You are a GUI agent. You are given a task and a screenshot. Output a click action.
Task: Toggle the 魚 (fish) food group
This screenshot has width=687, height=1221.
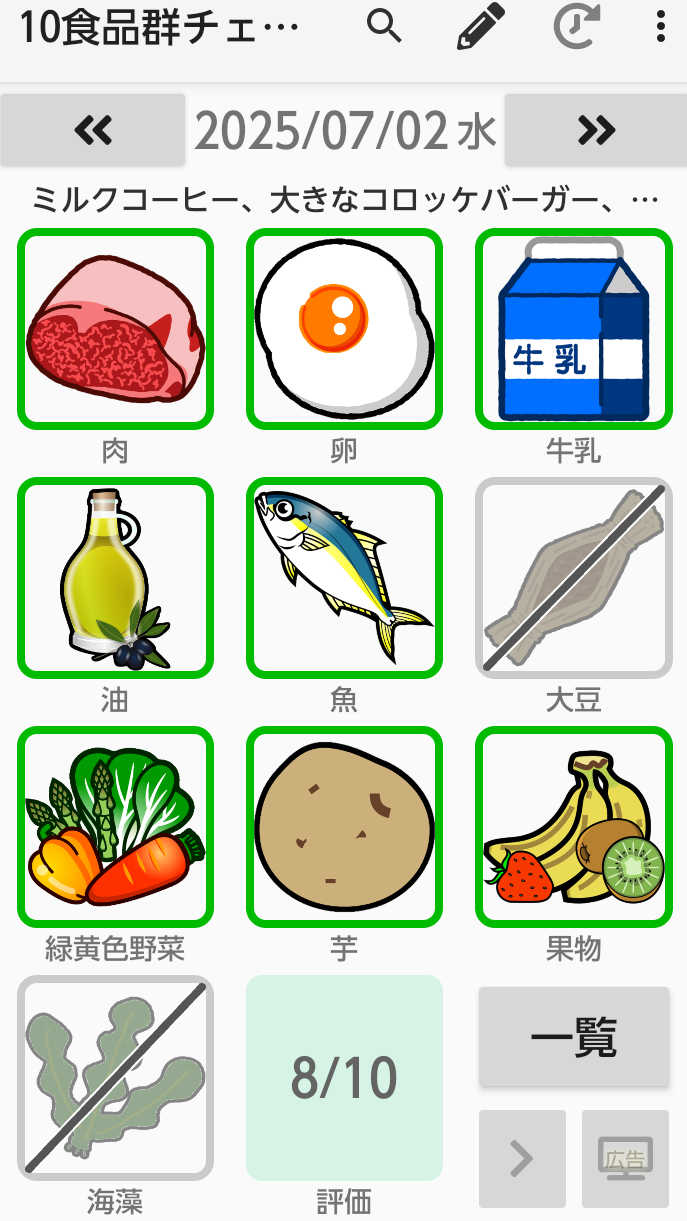[x=344, y=578]
